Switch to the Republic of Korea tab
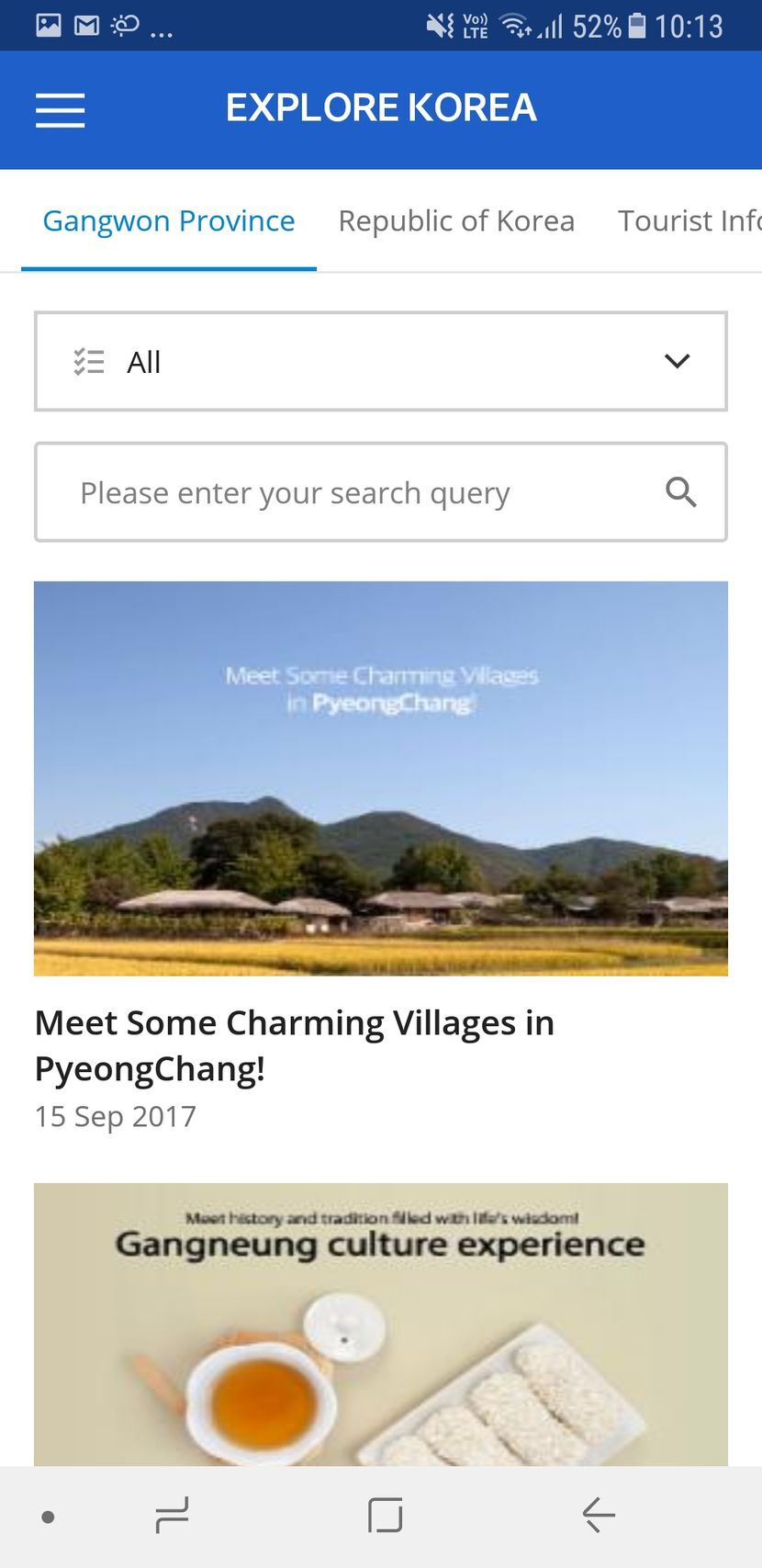 (456, 220)
